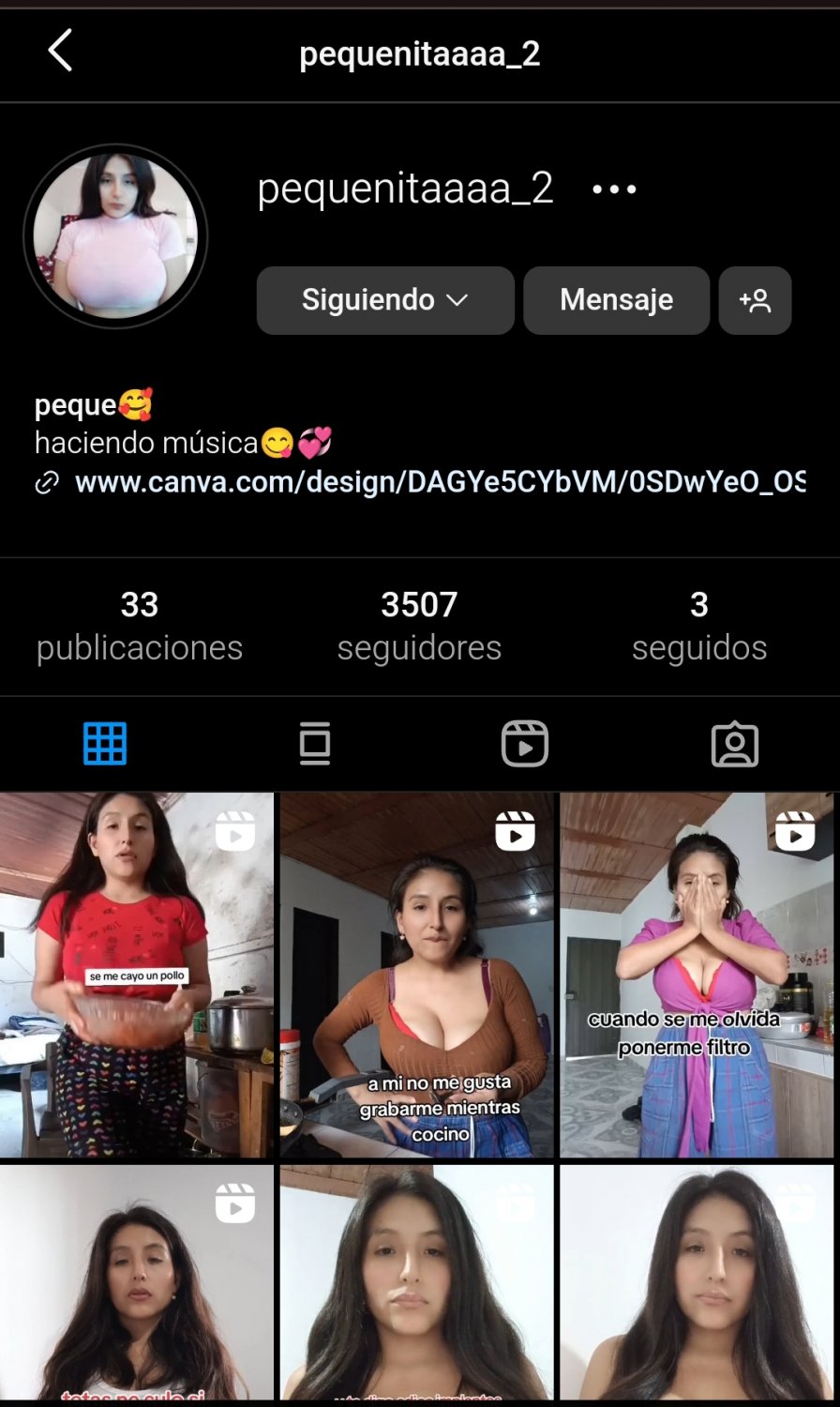Open the three-dot options menu
840x1407 pixels.
point(616,188)
